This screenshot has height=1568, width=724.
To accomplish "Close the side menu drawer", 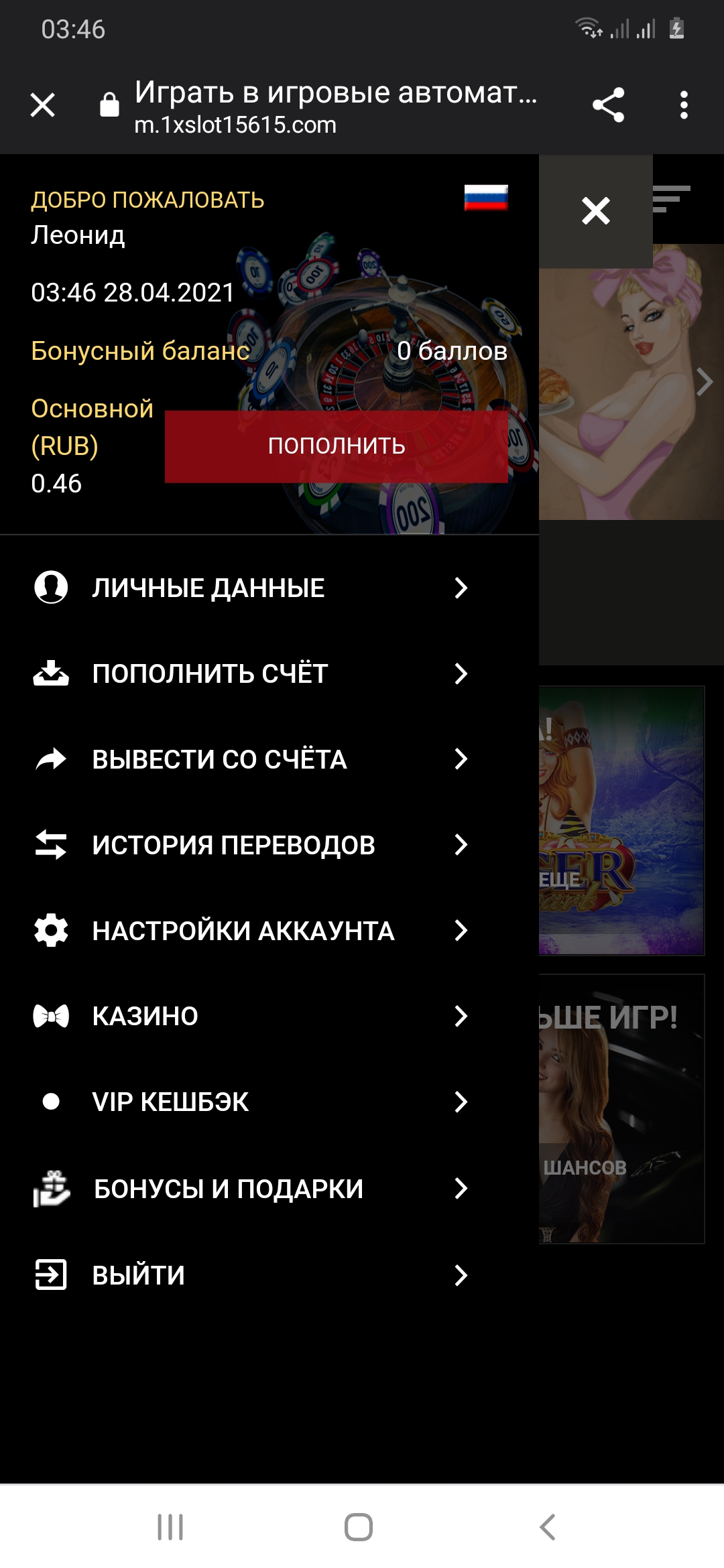I will tap(595, 211).
